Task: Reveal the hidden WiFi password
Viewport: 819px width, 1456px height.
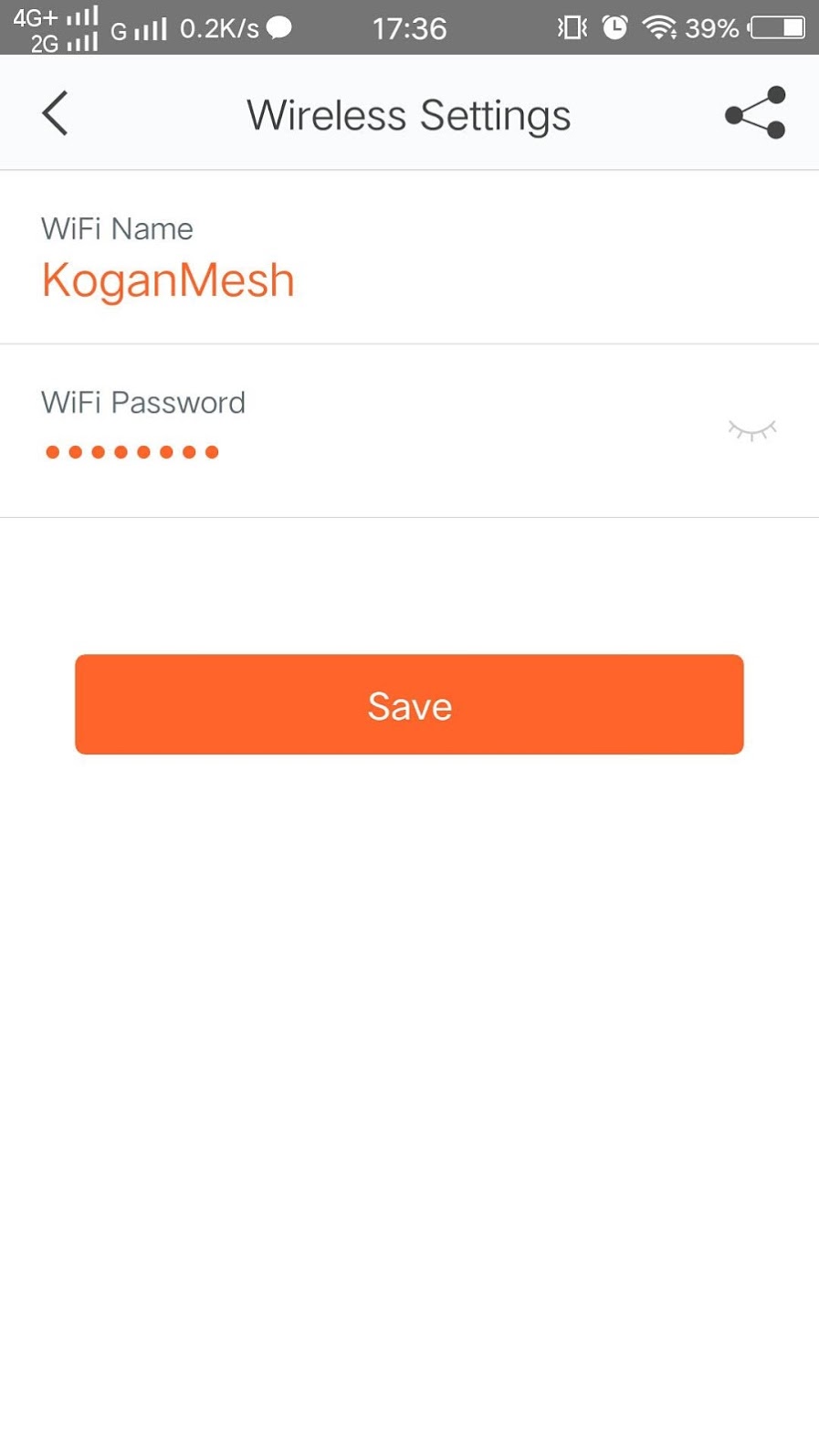Action: [x=751, y=429]
